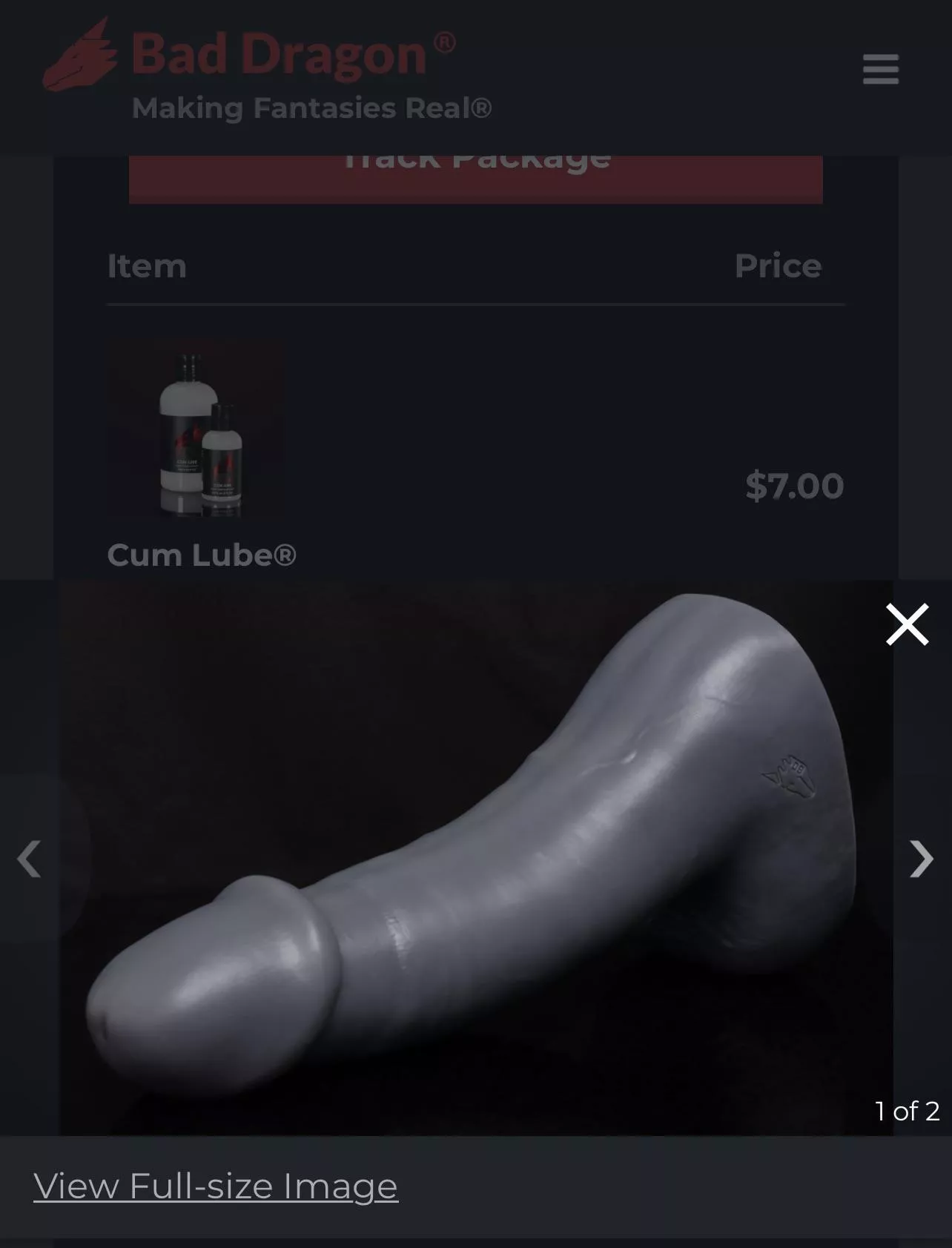This screenshot has width=952, height=1248.
Task: Close the image lightbox viewer
Action: pyautogui.click(x=907, y=624)
